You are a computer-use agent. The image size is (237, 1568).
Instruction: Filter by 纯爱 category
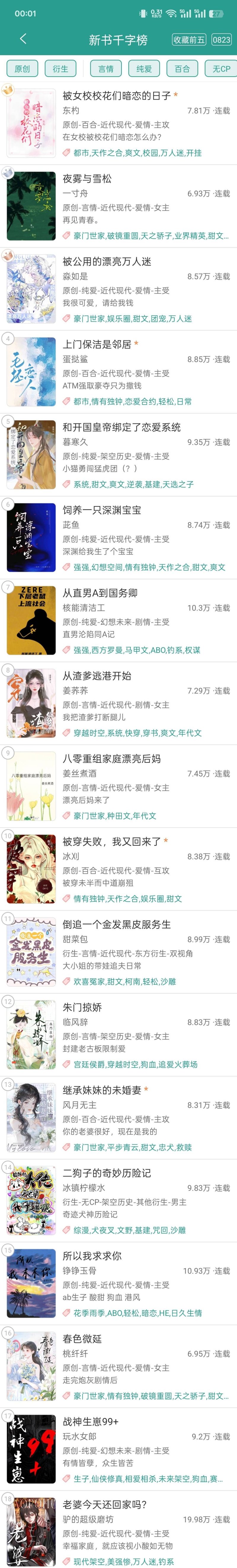tap(144, 69)
